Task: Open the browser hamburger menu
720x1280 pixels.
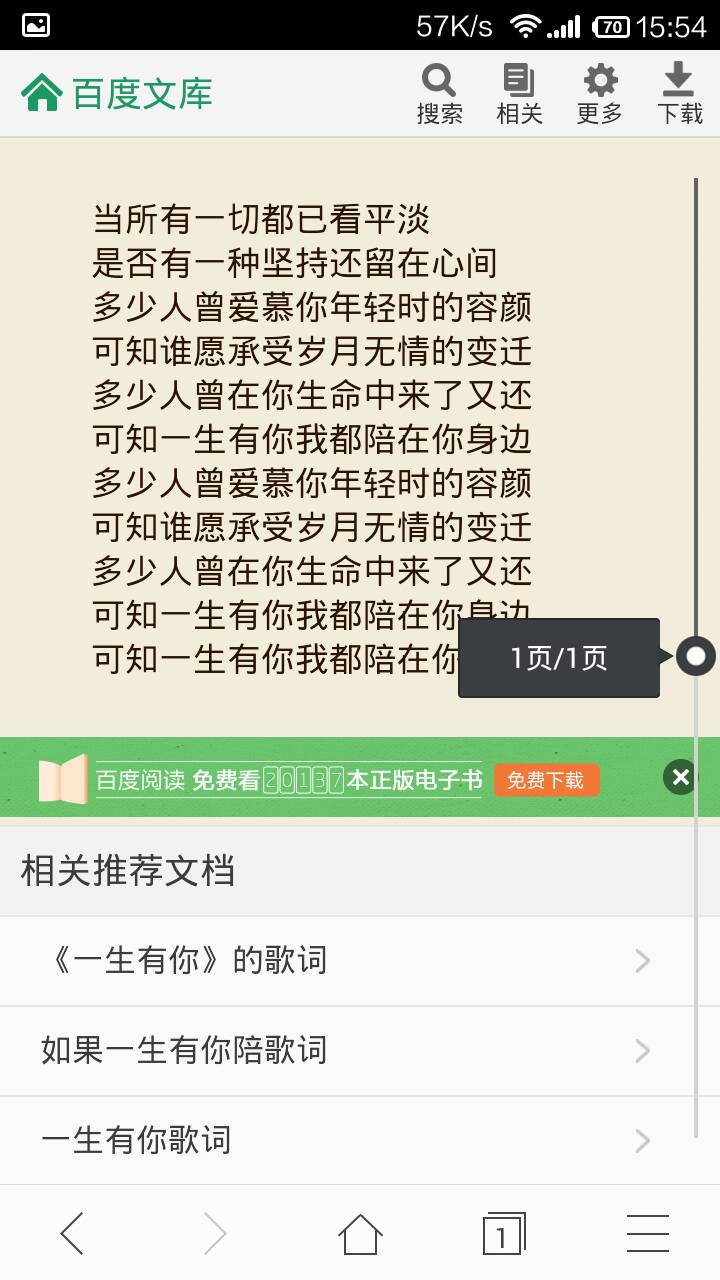Action: pyautogui.click(x=647, y=1234)
